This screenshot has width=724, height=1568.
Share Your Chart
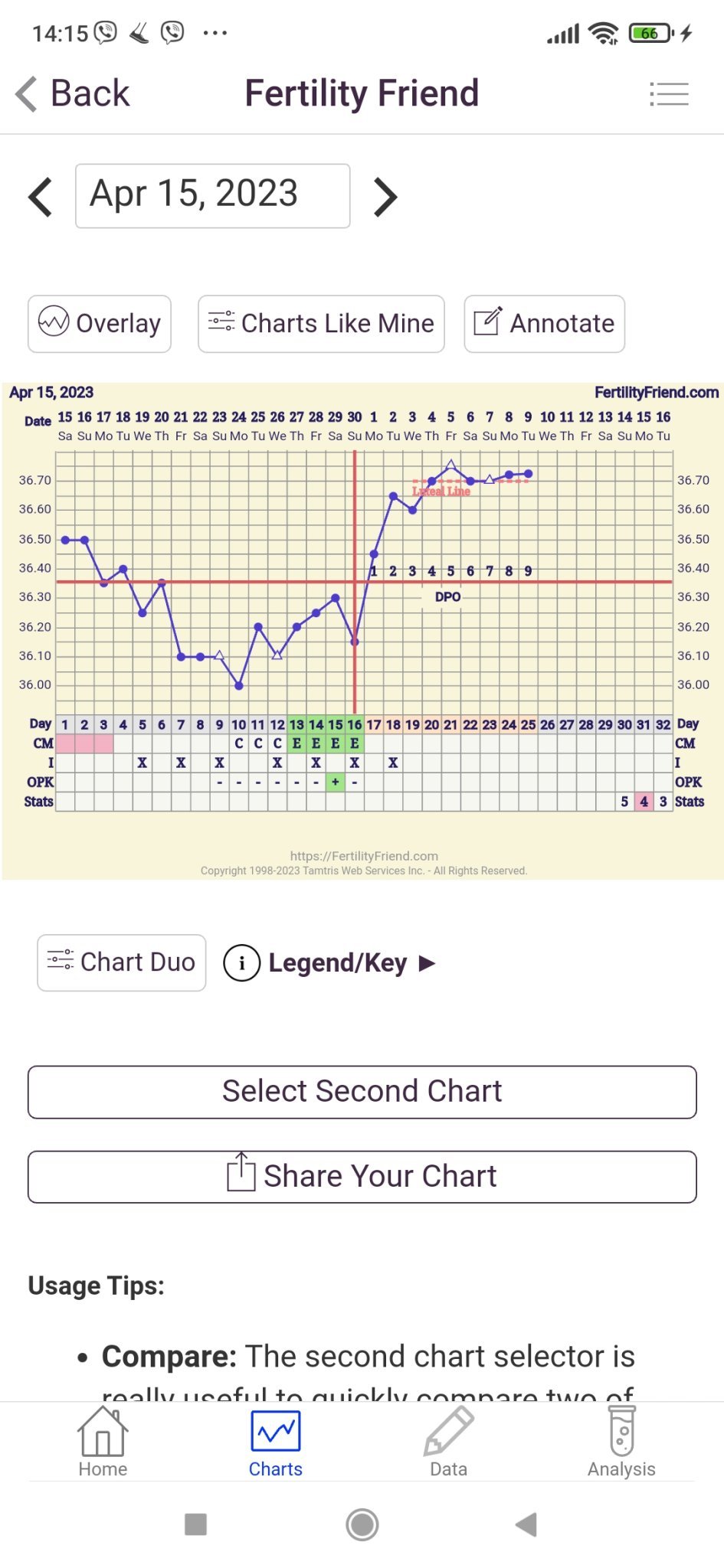[362, 1177]
